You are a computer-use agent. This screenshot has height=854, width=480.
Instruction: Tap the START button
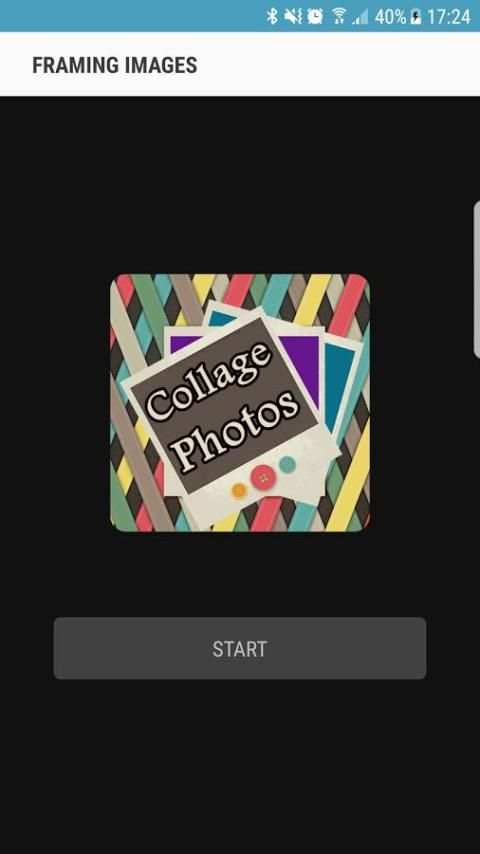point(240,648)
